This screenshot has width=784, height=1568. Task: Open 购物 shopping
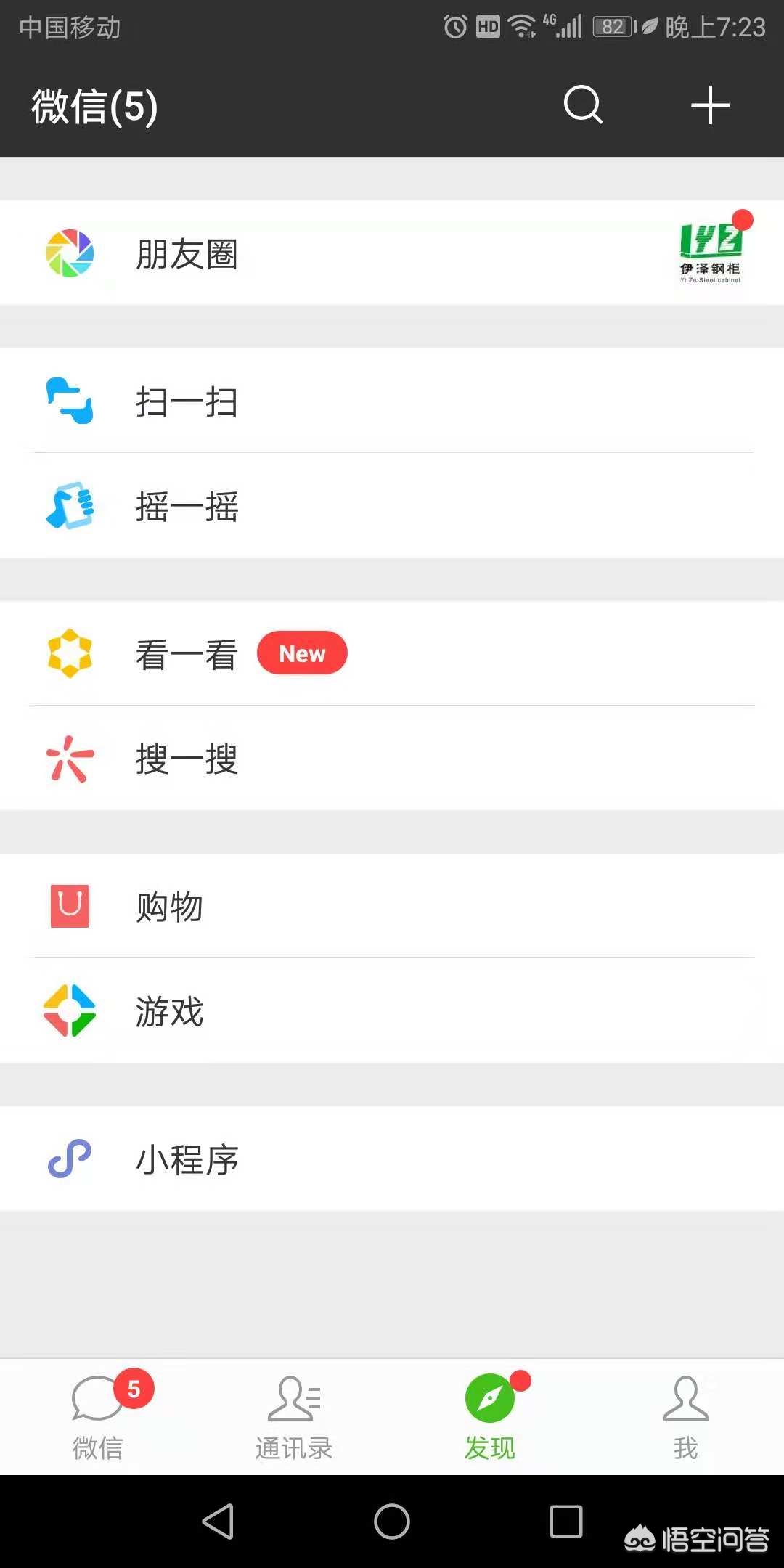click(392, 906)
